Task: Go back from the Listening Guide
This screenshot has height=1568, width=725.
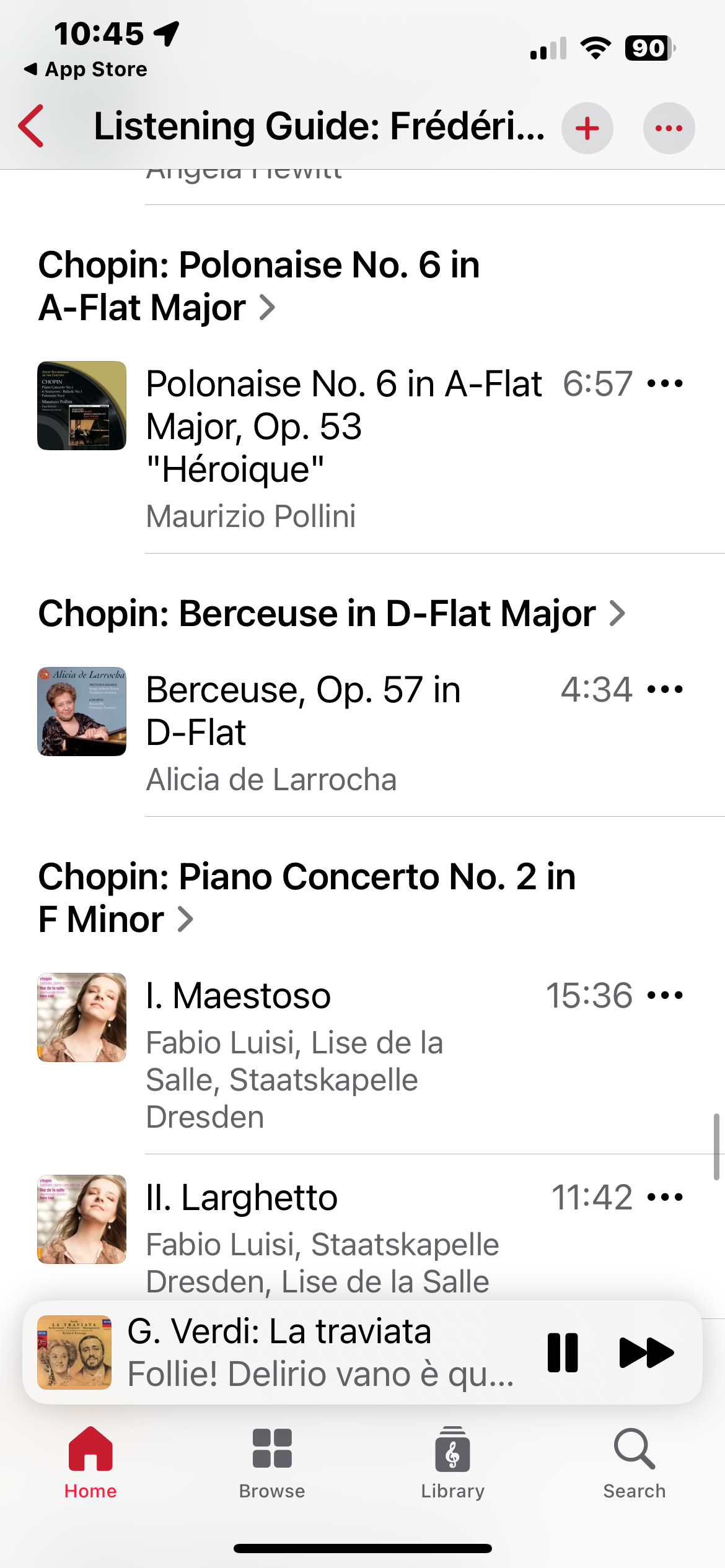Action: 32,126
